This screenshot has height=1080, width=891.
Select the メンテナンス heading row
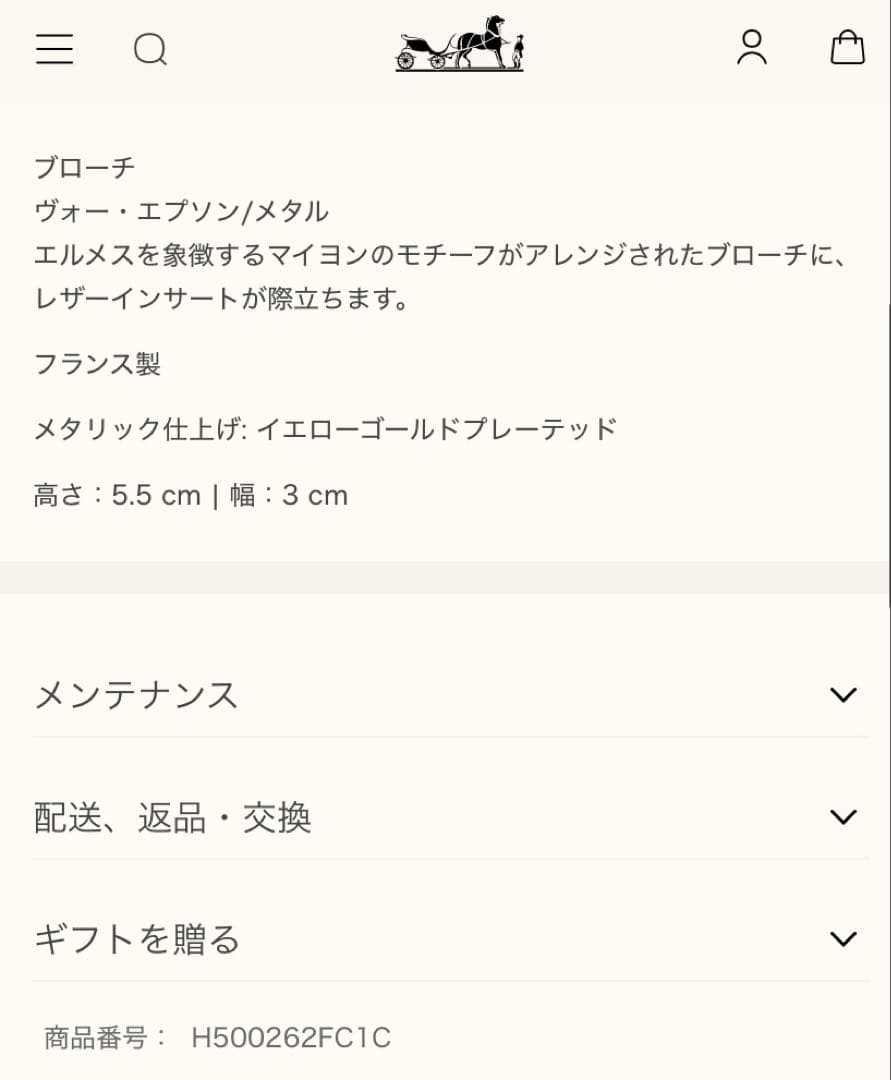[135, 694]
